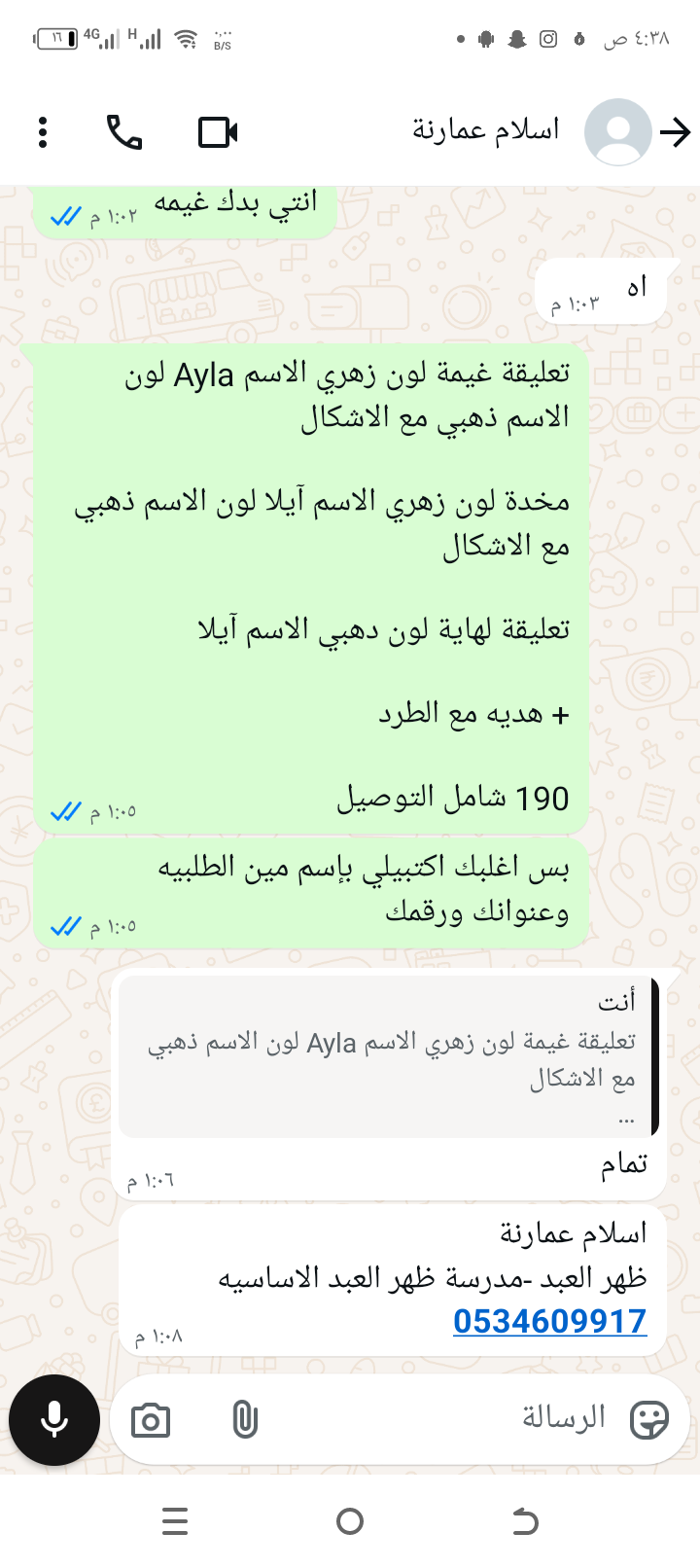Go back using the top arrow
The image size is (700, 1568).
pos(675,132)
